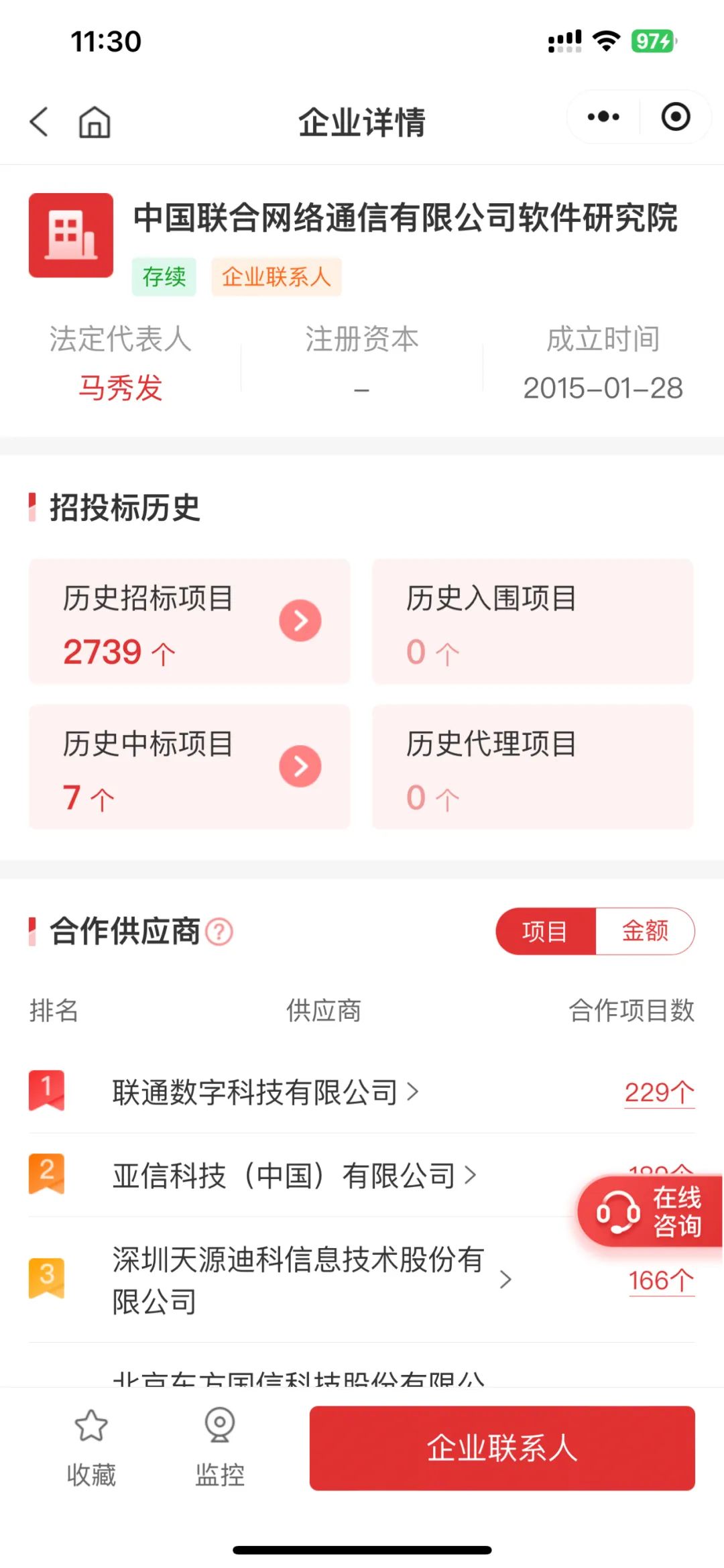Open the 历史招标项目 card with 2739 items
724x1568 pixels.
190,622
